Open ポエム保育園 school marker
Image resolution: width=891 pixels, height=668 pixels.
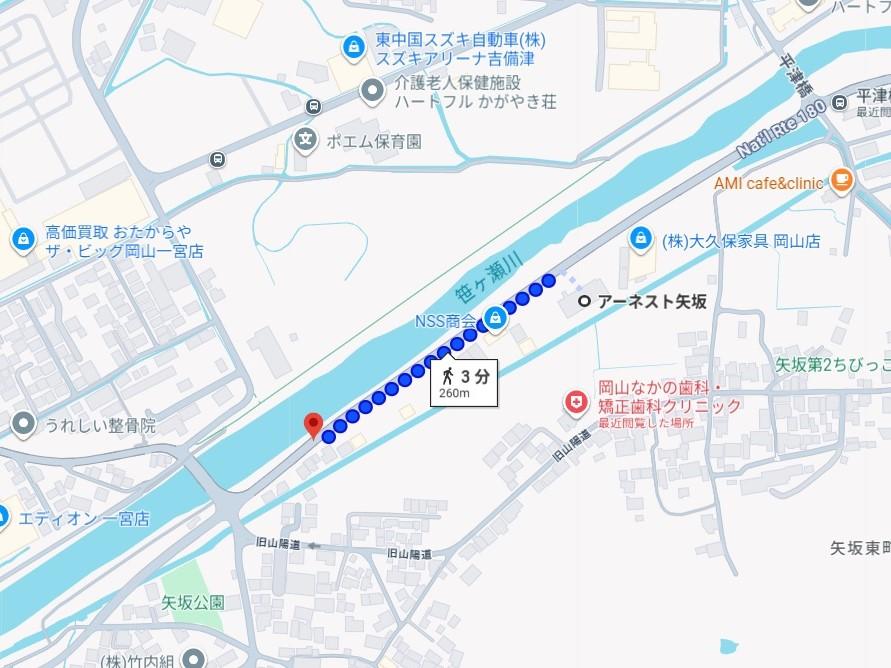(305, 139)
